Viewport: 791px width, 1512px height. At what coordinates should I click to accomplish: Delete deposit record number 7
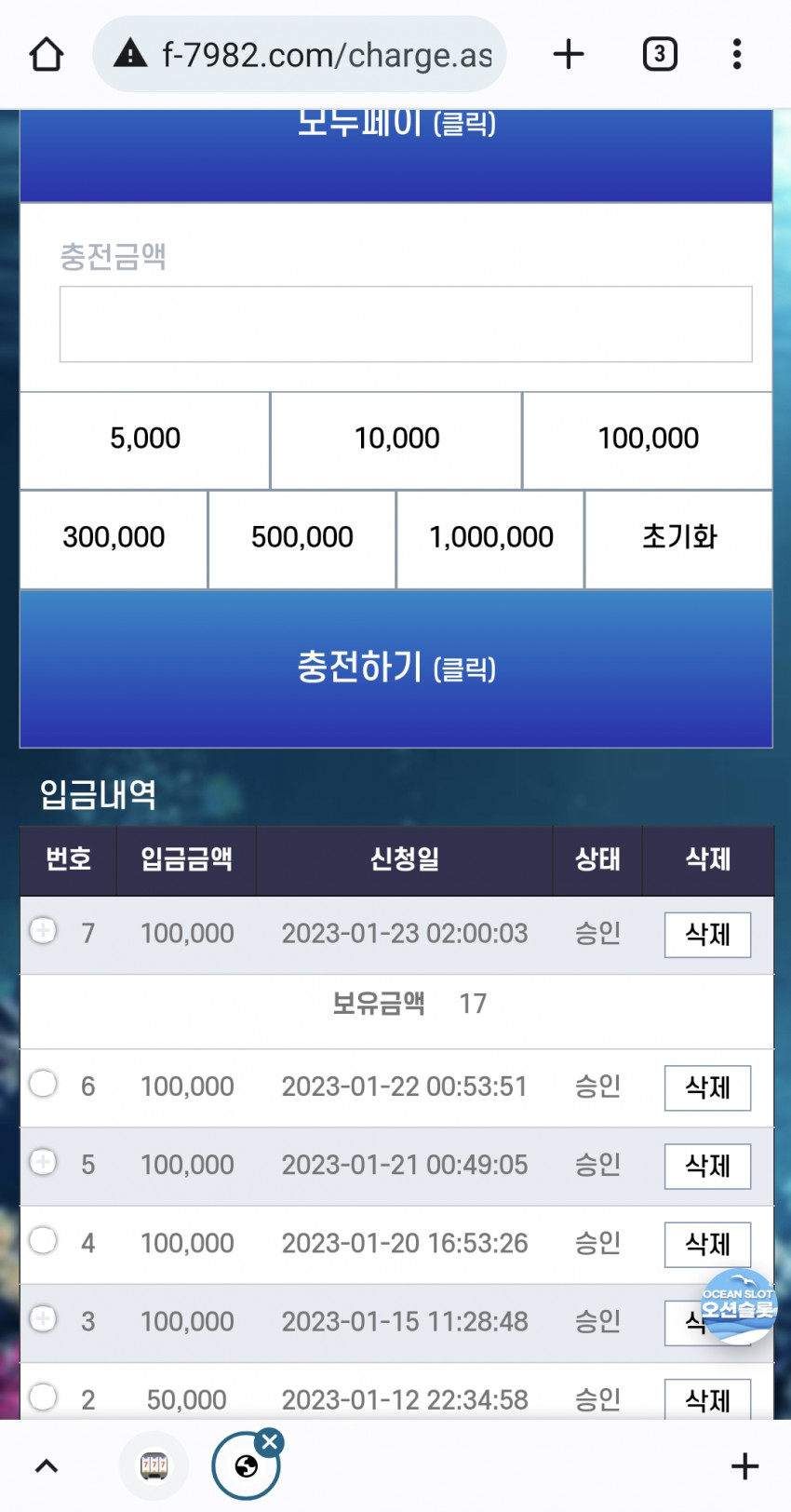[707, 934]
